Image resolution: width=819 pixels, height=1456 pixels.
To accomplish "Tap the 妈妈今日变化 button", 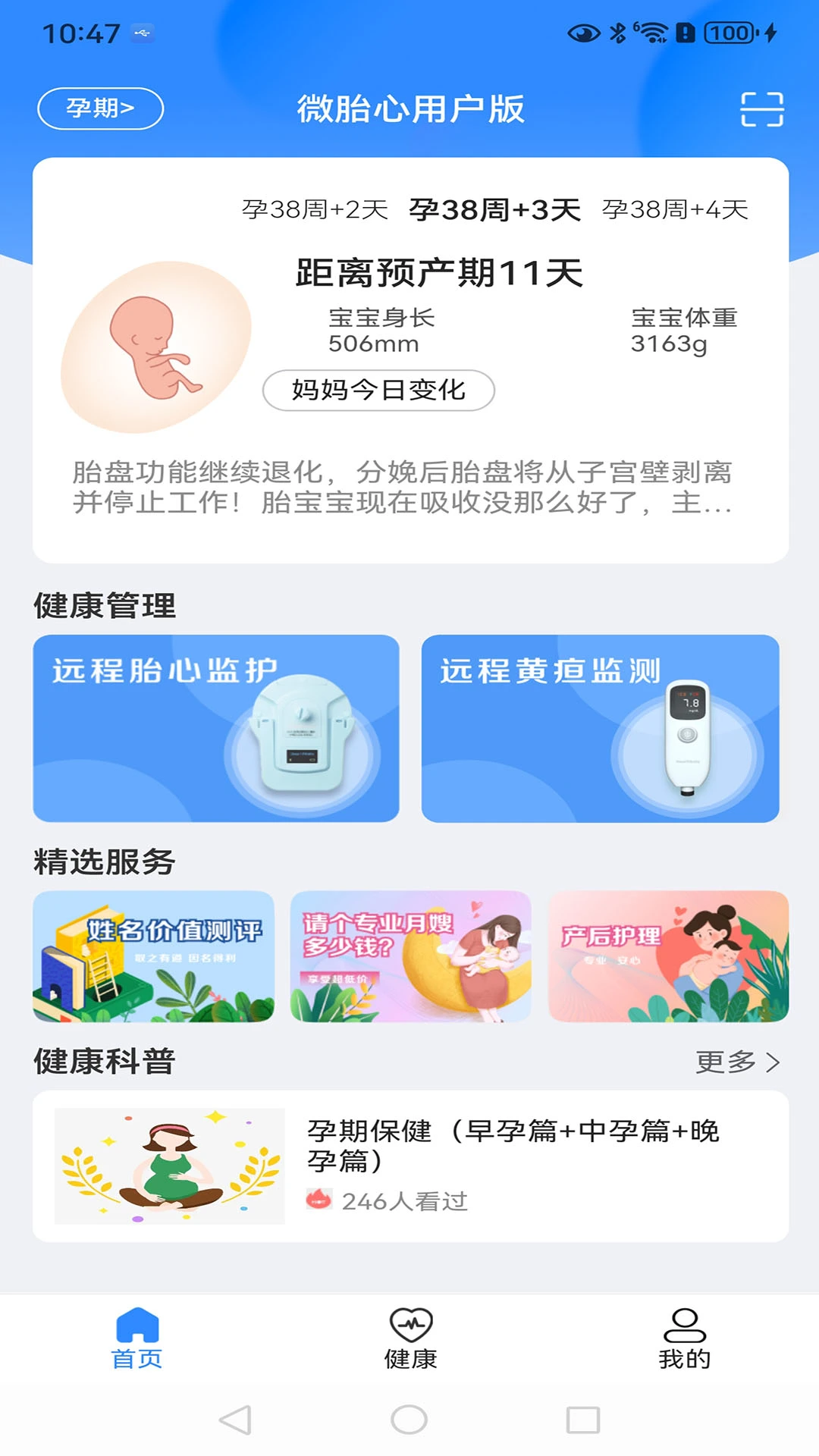I will click(x=377, y=389).
